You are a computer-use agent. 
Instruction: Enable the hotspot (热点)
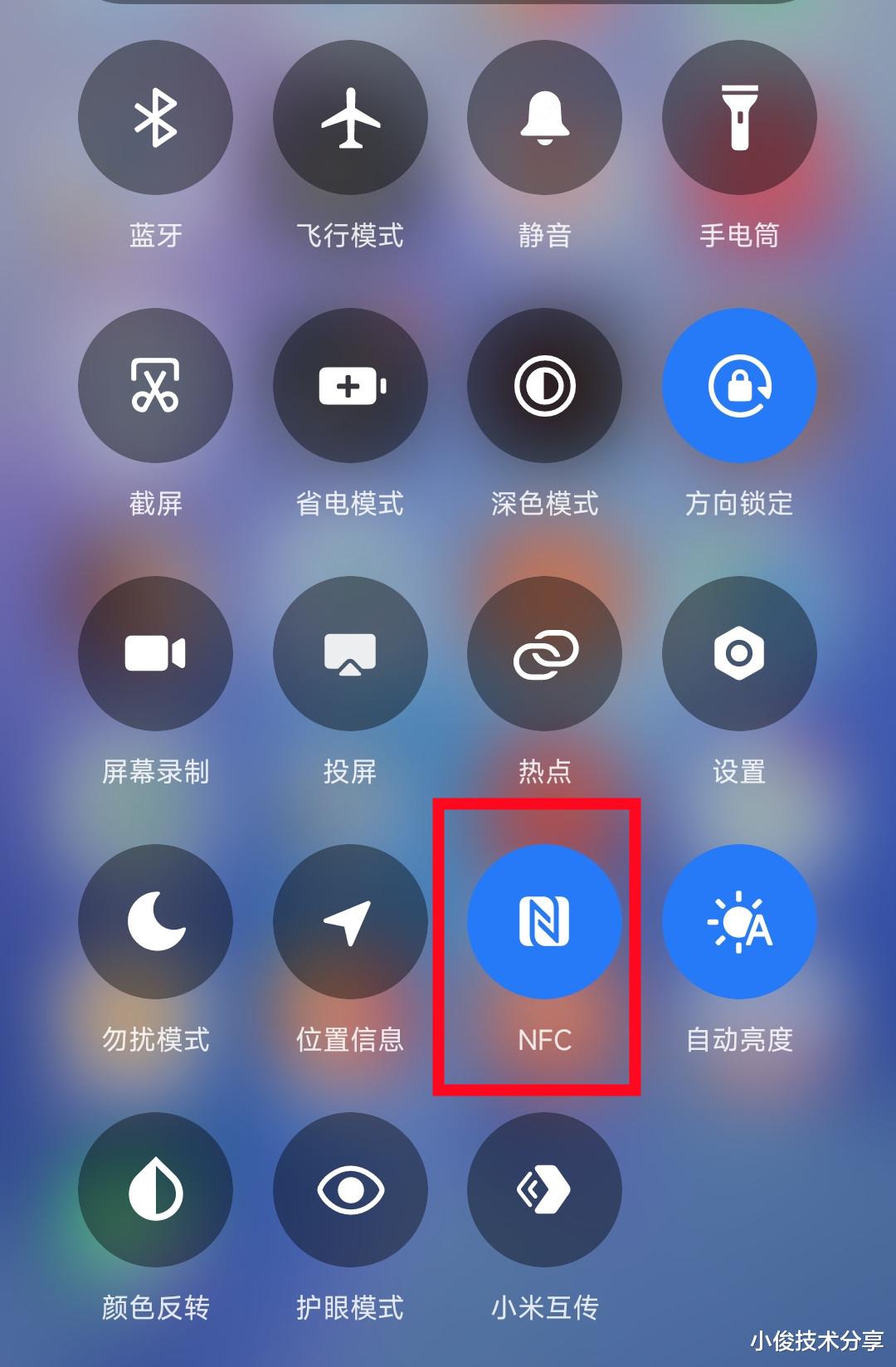click(545, 654)
